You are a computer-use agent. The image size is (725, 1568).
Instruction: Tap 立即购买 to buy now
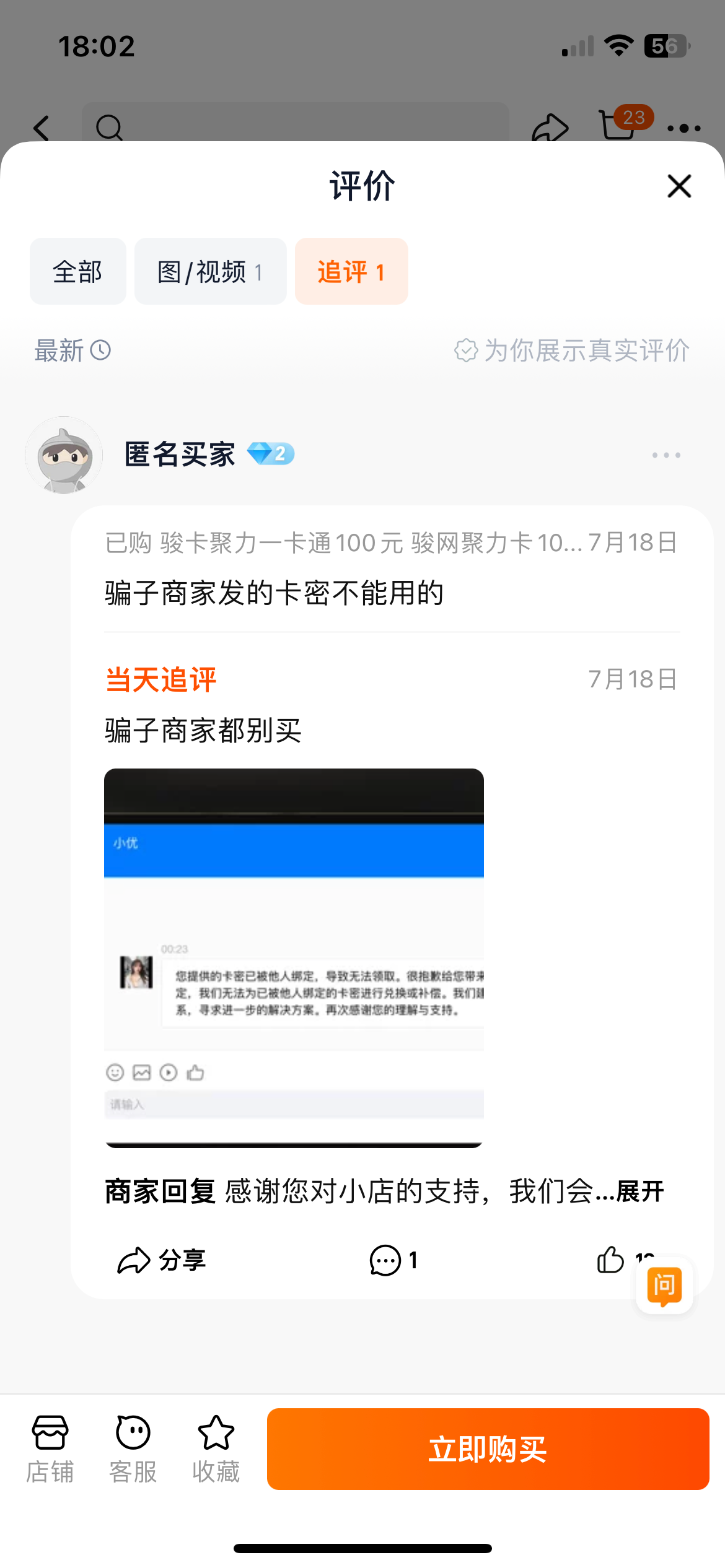(488, 1449)
